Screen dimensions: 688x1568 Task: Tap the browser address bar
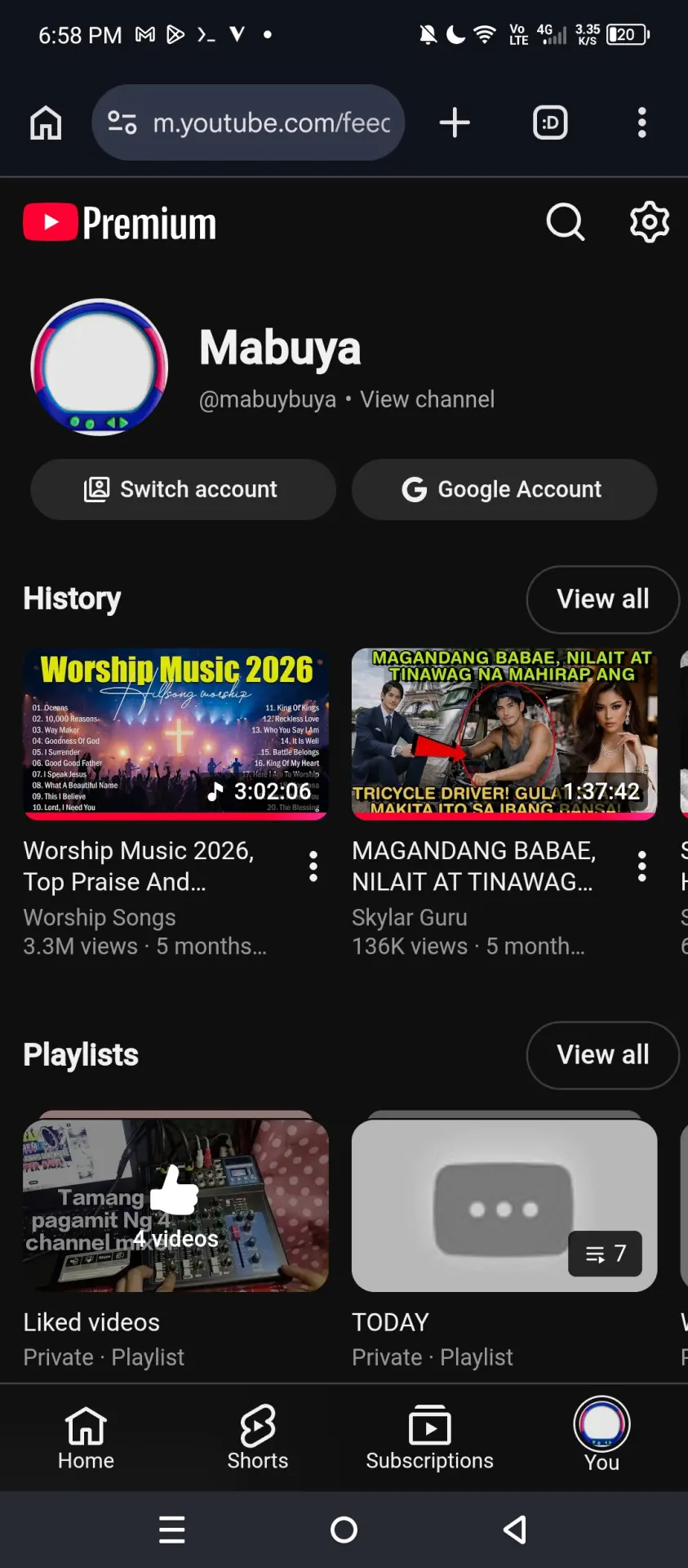pos(248,122)
